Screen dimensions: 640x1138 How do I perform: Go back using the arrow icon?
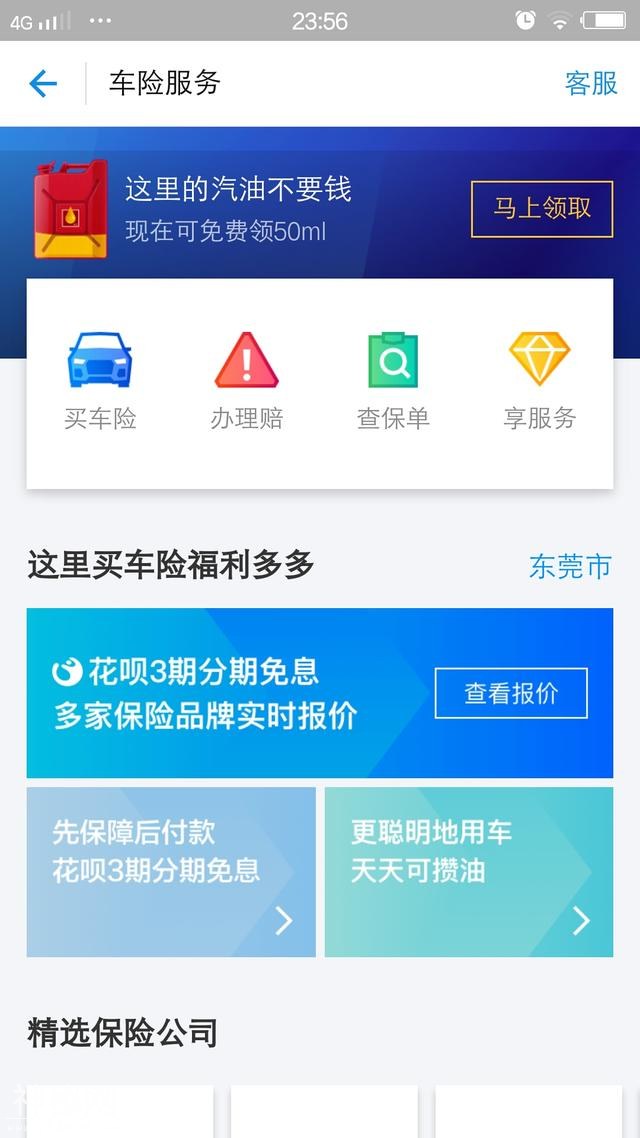43,83
